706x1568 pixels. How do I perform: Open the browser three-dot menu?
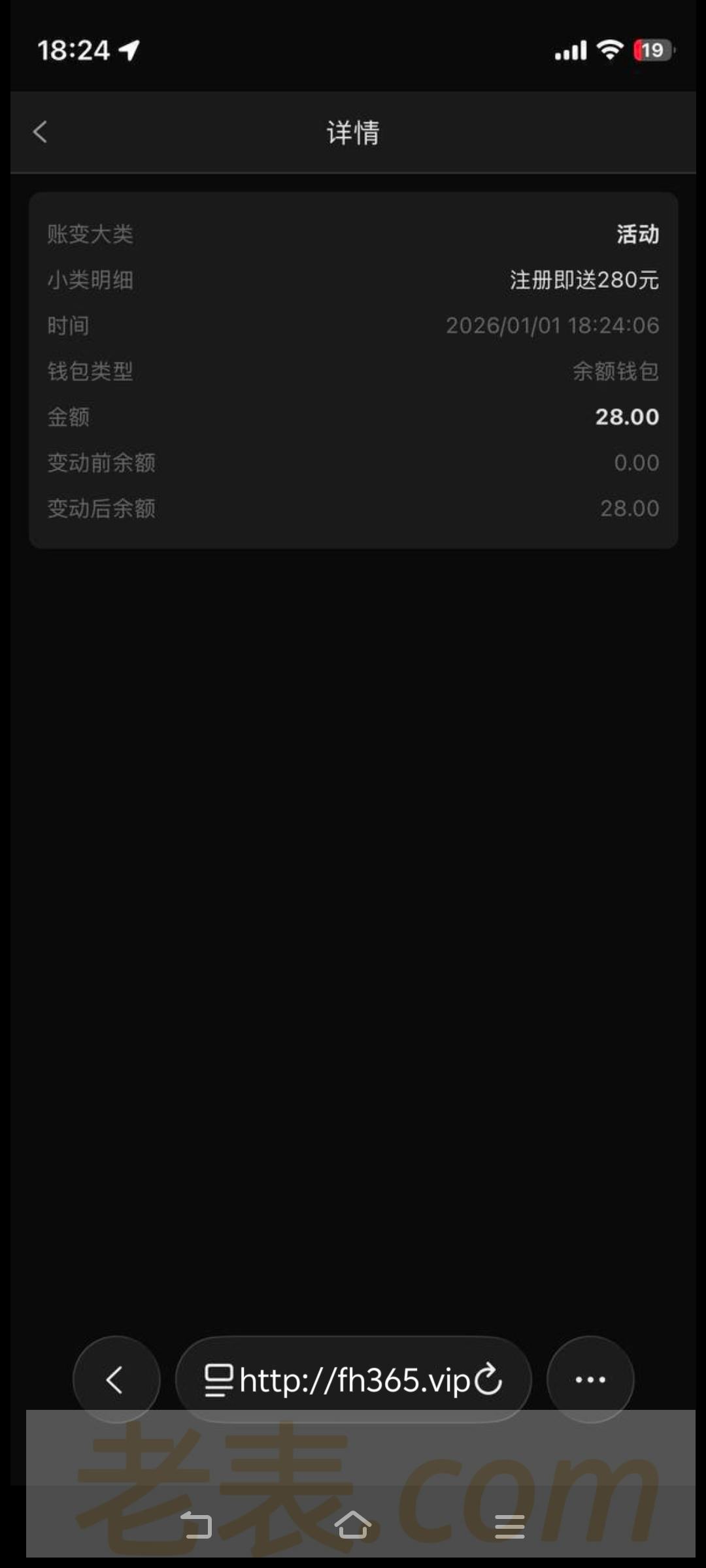(590, 1380)
